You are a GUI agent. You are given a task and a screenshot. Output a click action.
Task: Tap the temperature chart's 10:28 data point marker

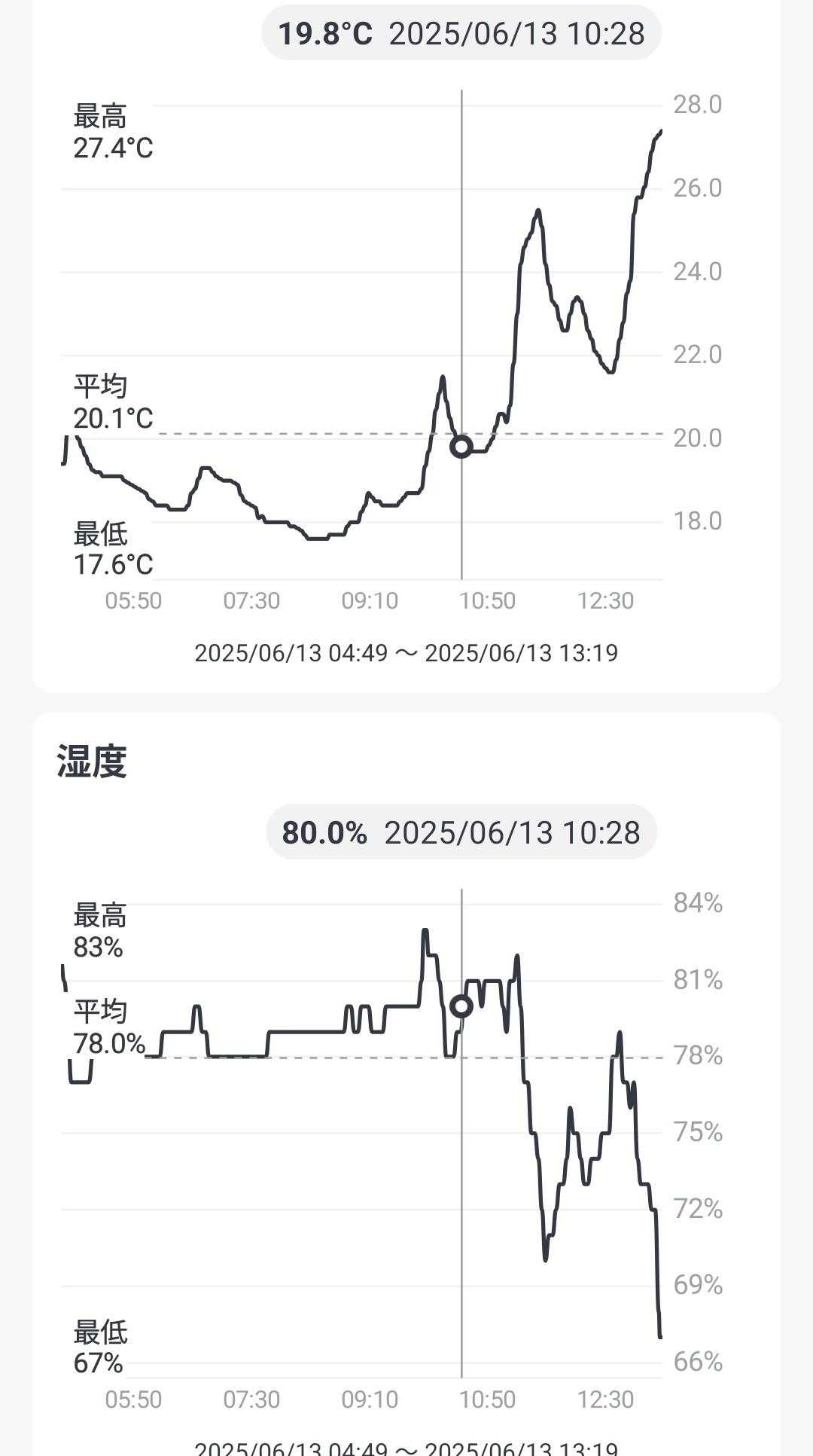(461, 447)
